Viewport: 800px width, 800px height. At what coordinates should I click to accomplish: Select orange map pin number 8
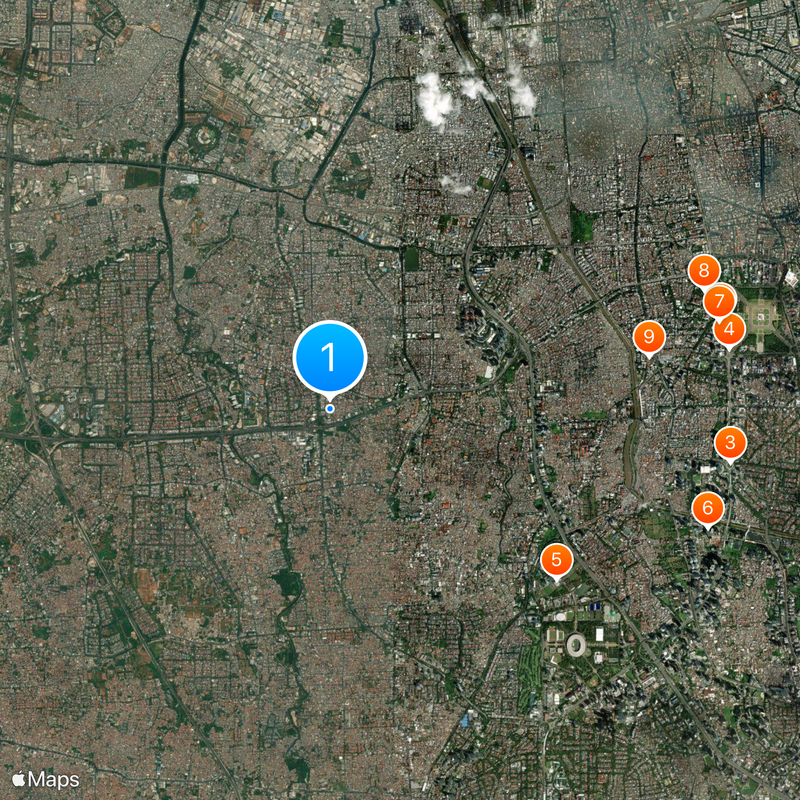(704, 270)
